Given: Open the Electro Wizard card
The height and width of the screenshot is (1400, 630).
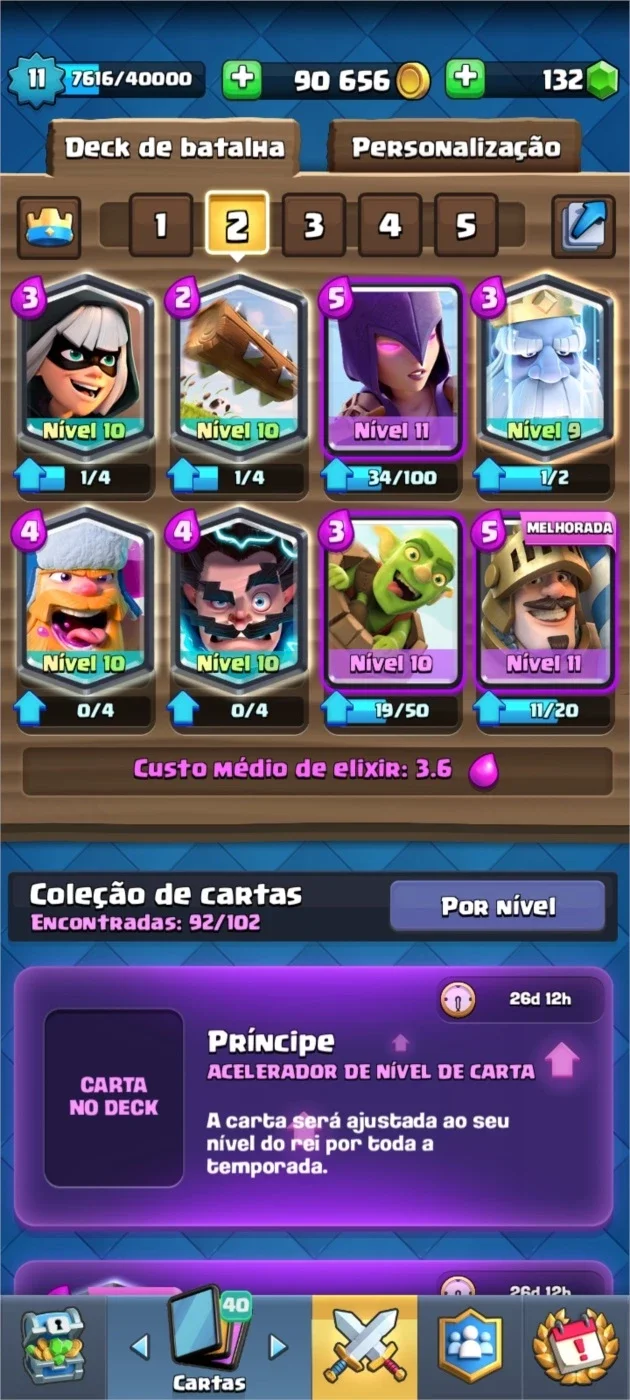Looking at the screenshot, I should (x=239, y=598).
